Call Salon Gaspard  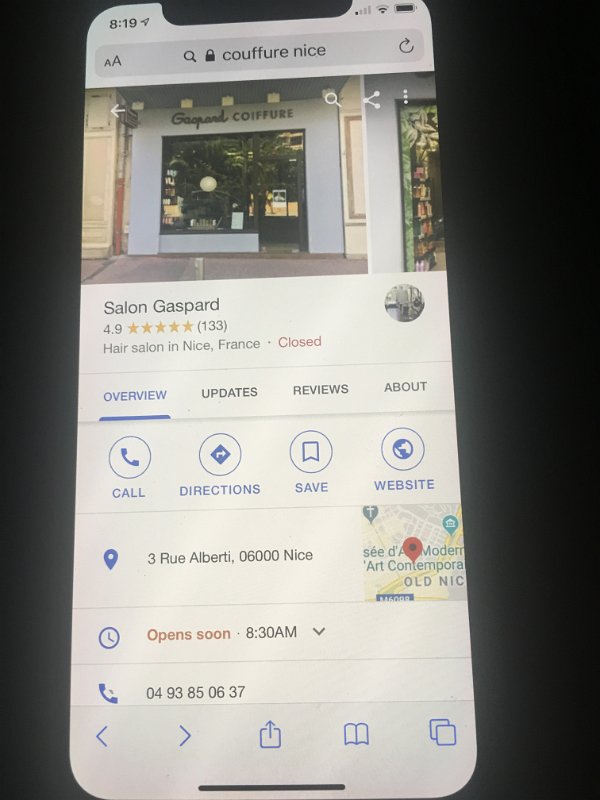(129, 467)
